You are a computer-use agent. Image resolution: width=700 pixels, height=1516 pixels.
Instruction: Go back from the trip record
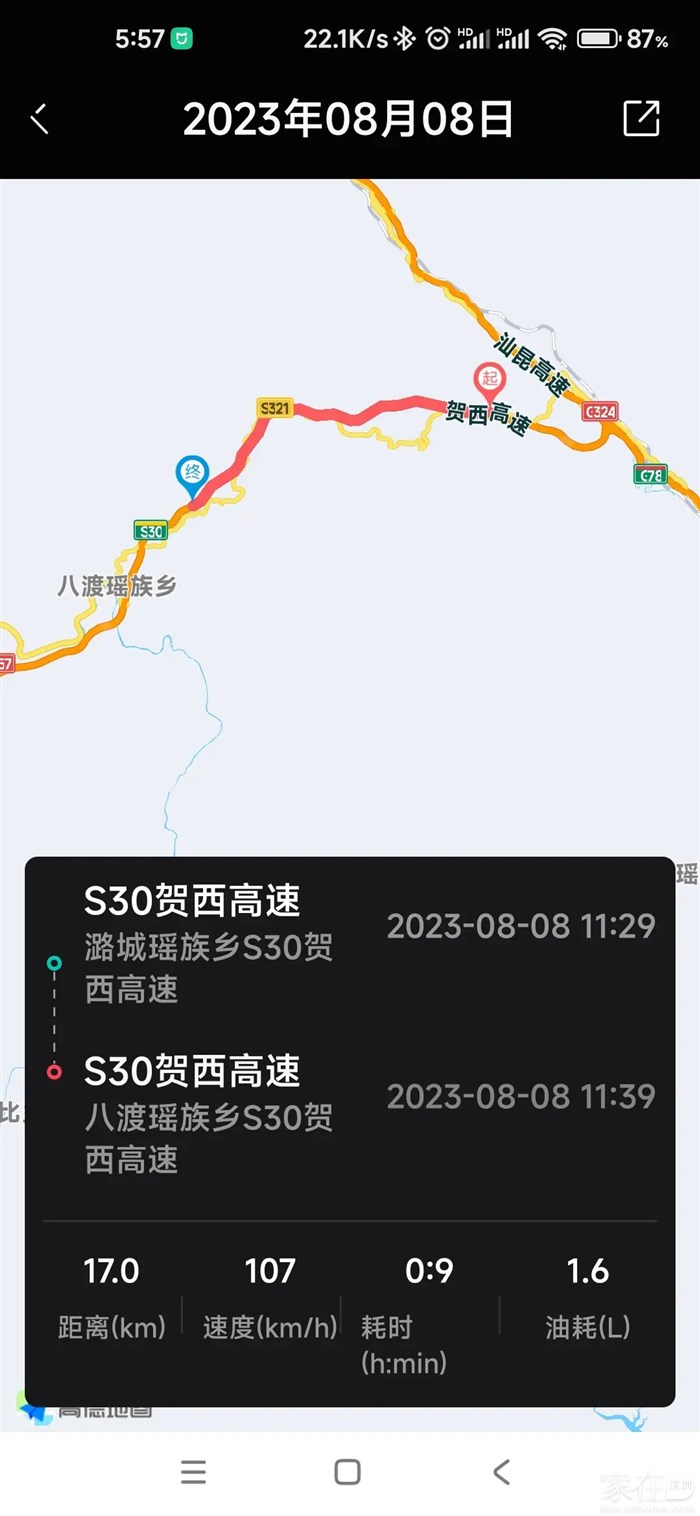(40, 119)
